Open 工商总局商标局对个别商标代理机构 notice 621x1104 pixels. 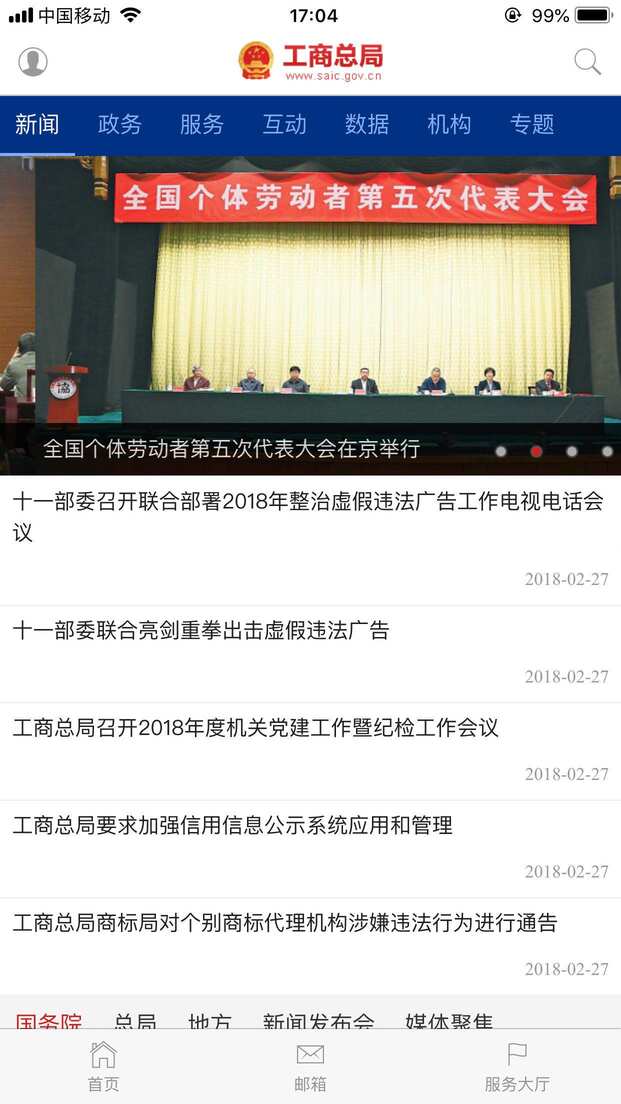(284, 923)
